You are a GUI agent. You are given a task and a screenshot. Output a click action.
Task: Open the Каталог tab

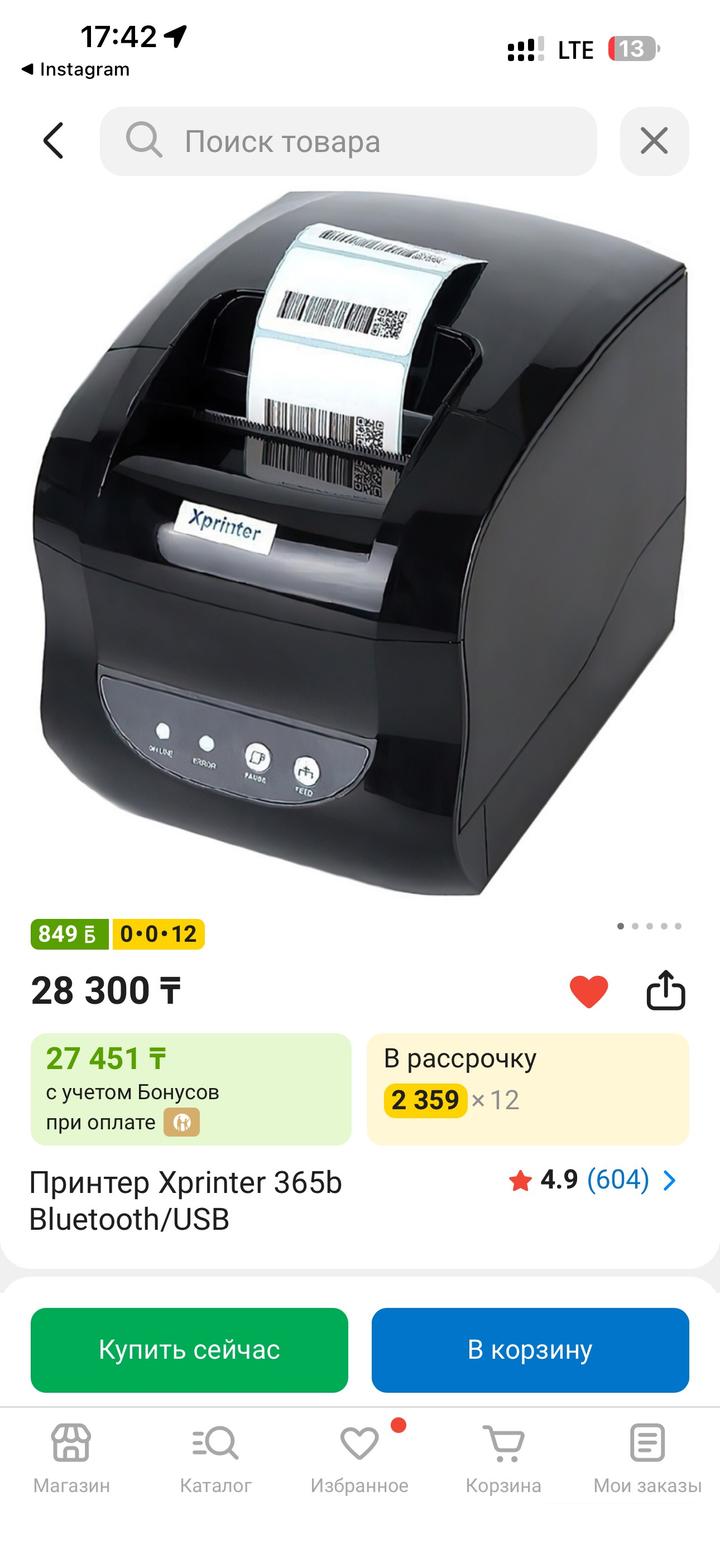pos(216,1458)
